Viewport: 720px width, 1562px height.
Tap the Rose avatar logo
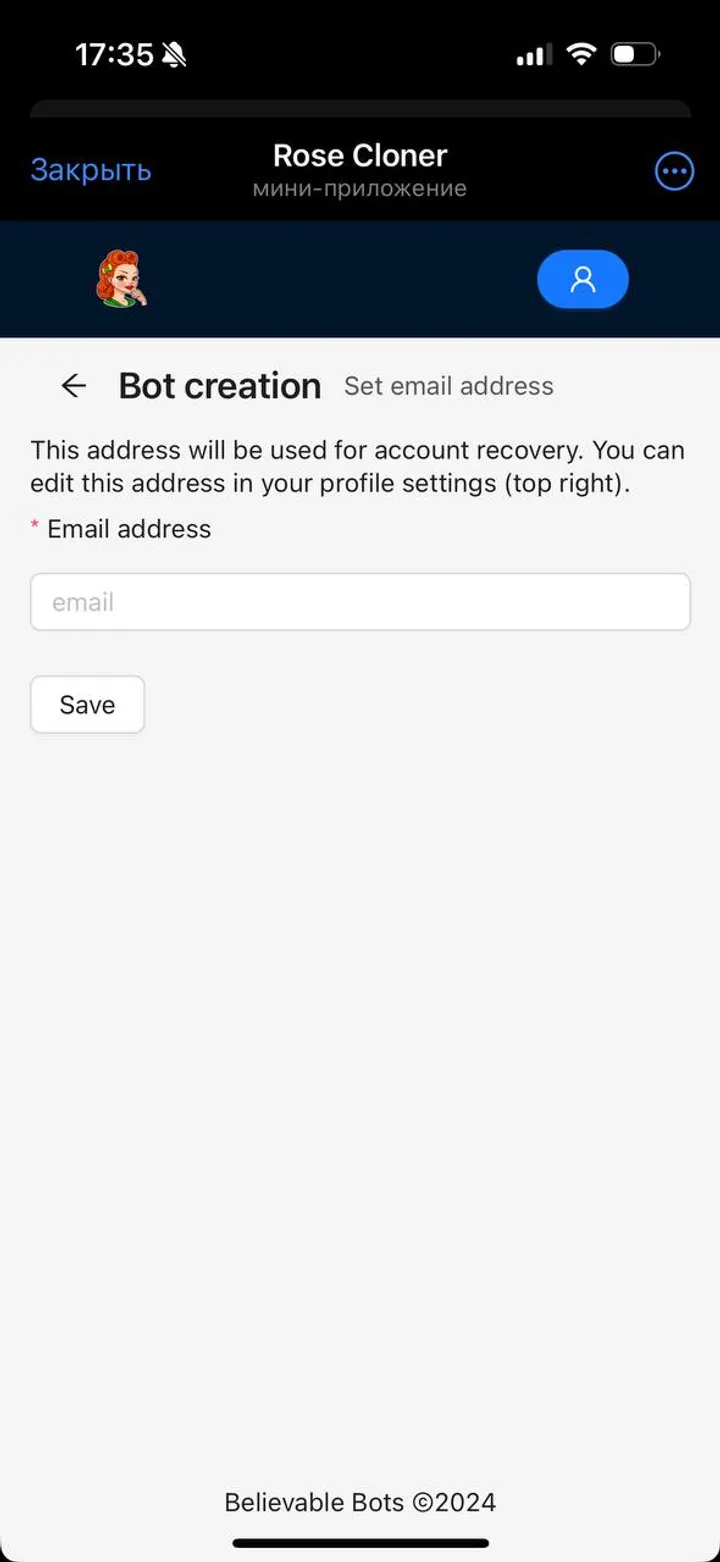121,279
